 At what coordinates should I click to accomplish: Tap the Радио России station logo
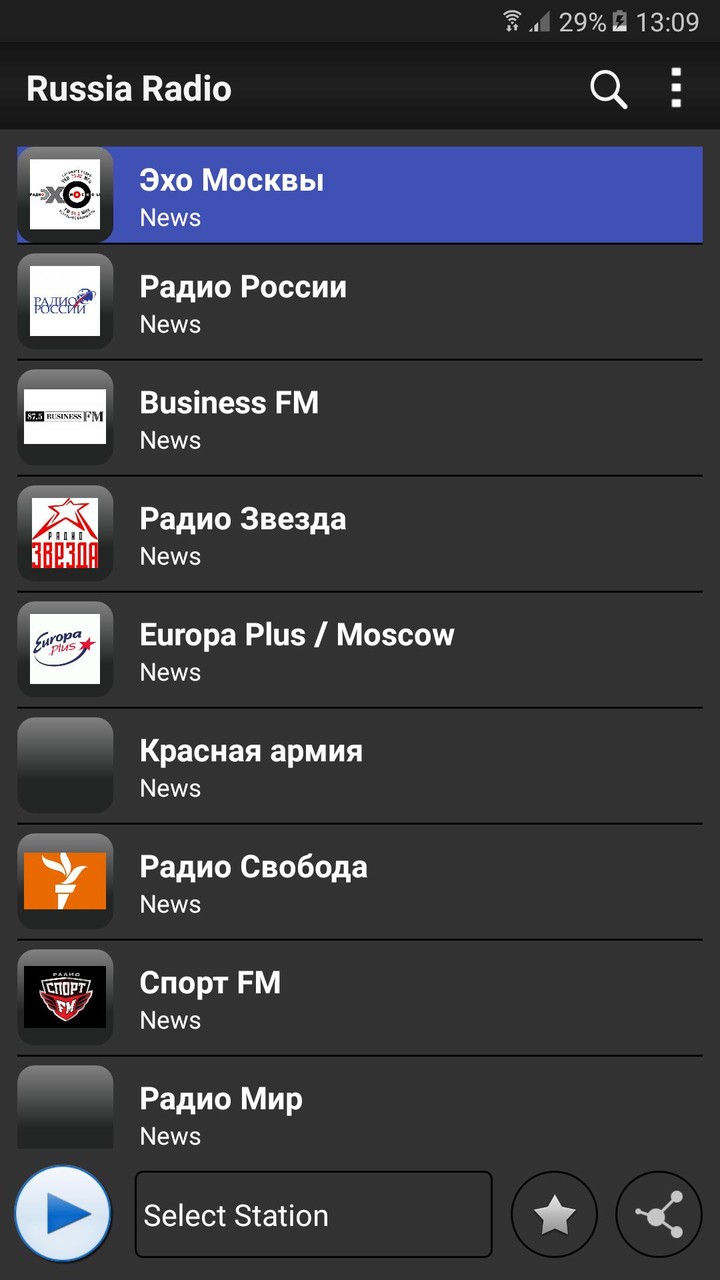65,301
